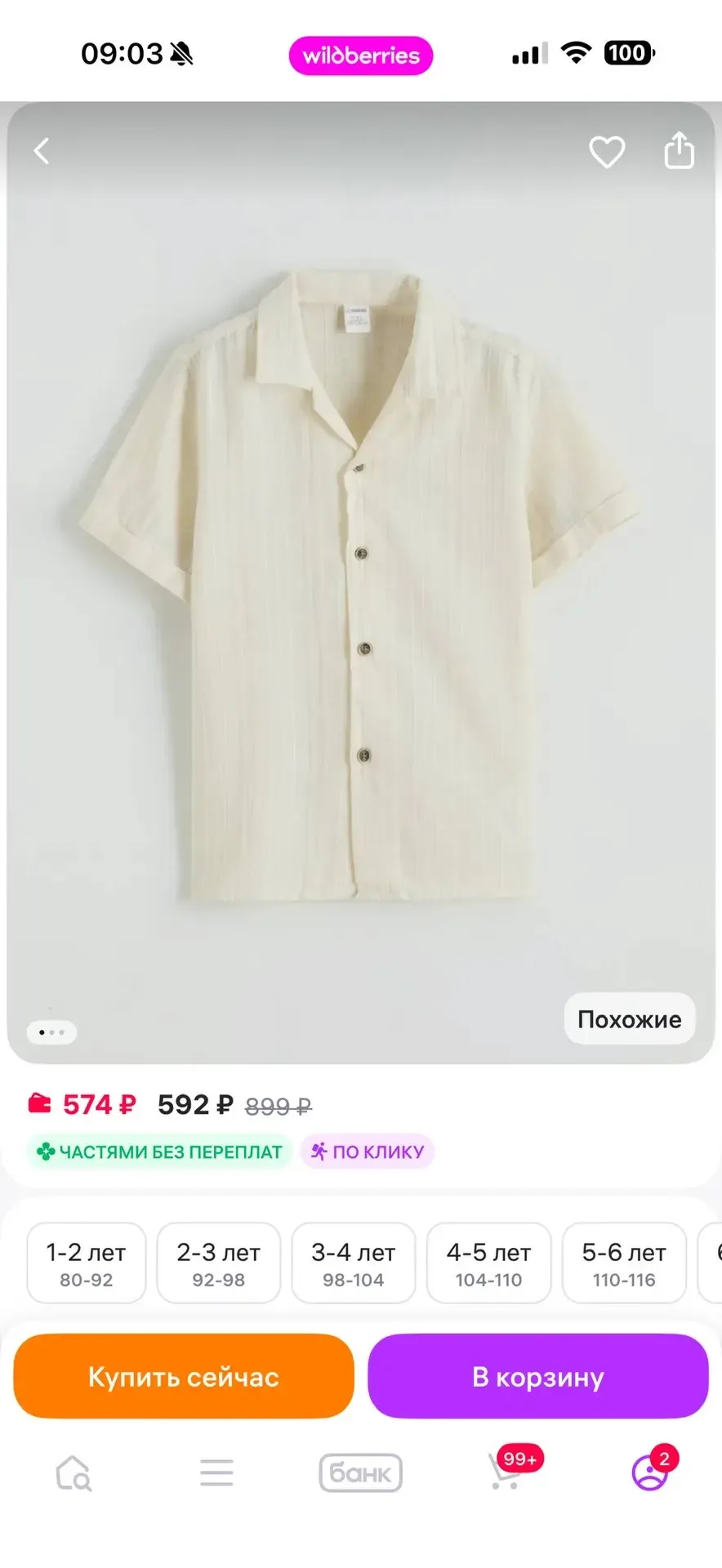
Task: Select size 1-2 лет
Action: [x=86, y=1263]
